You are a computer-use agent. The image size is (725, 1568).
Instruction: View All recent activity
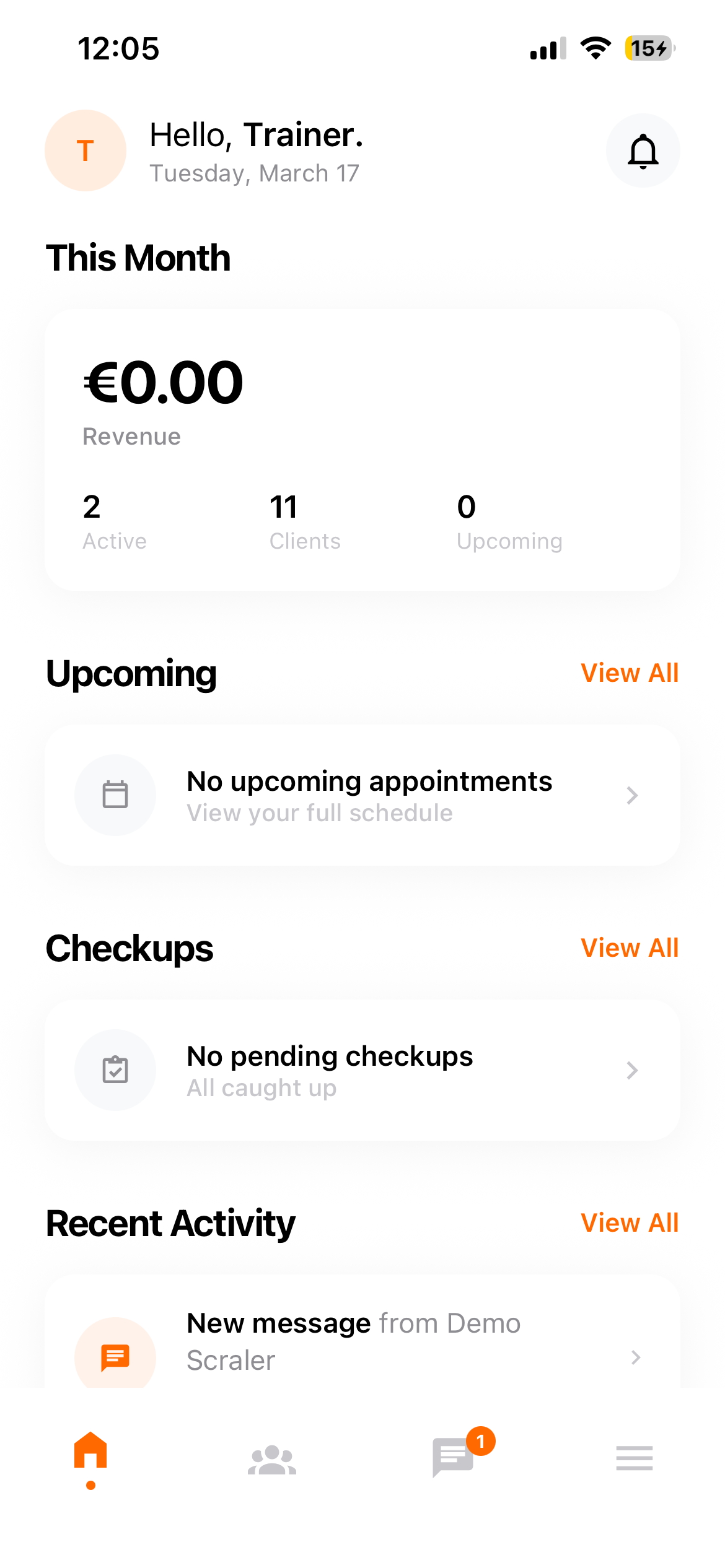[628, 1222]
